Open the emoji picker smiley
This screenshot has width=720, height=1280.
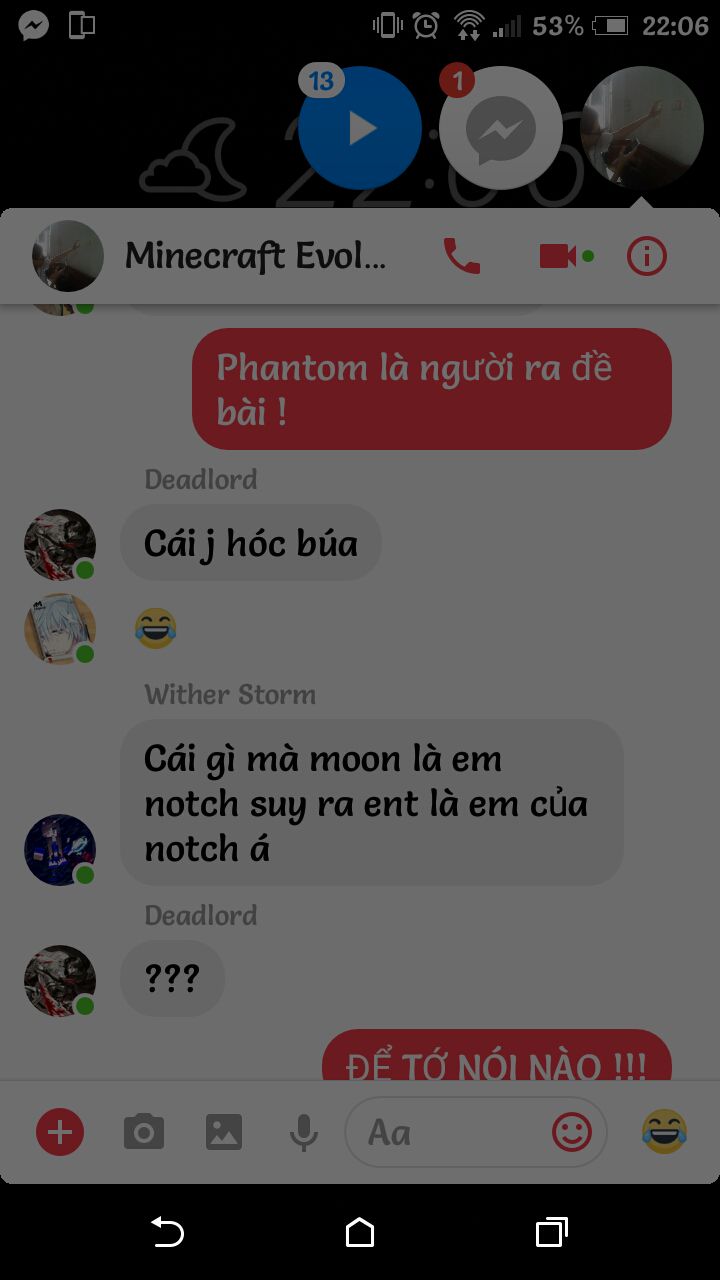[x=572, y=1132]
